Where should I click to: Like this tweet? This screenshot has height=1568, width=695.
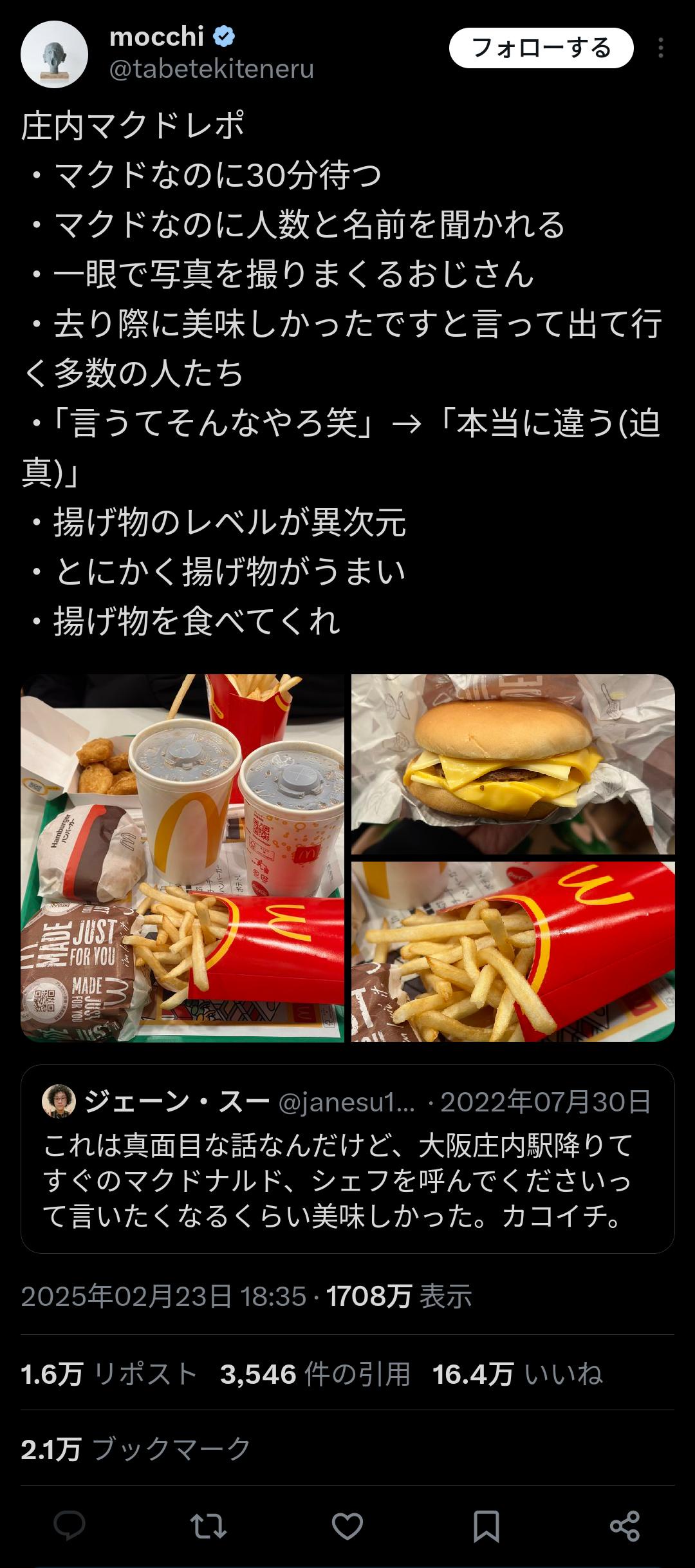click(x=347, y=1525)
